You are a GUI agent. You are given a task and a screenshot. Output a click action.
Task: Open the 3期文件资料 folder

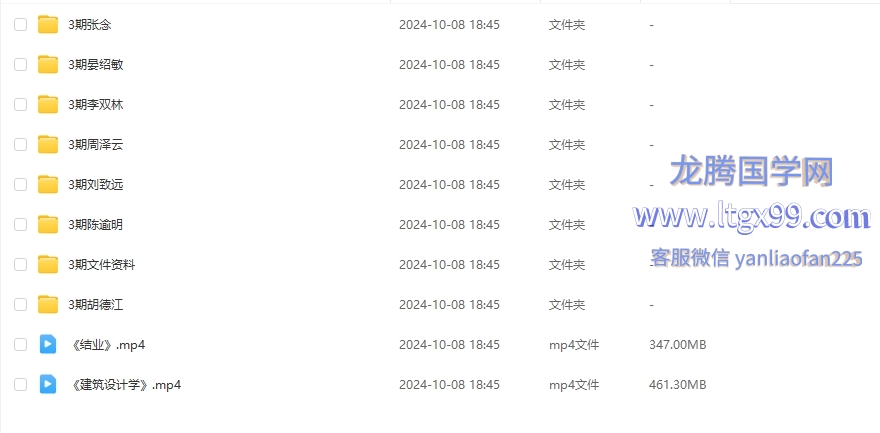tap(101, 265)
